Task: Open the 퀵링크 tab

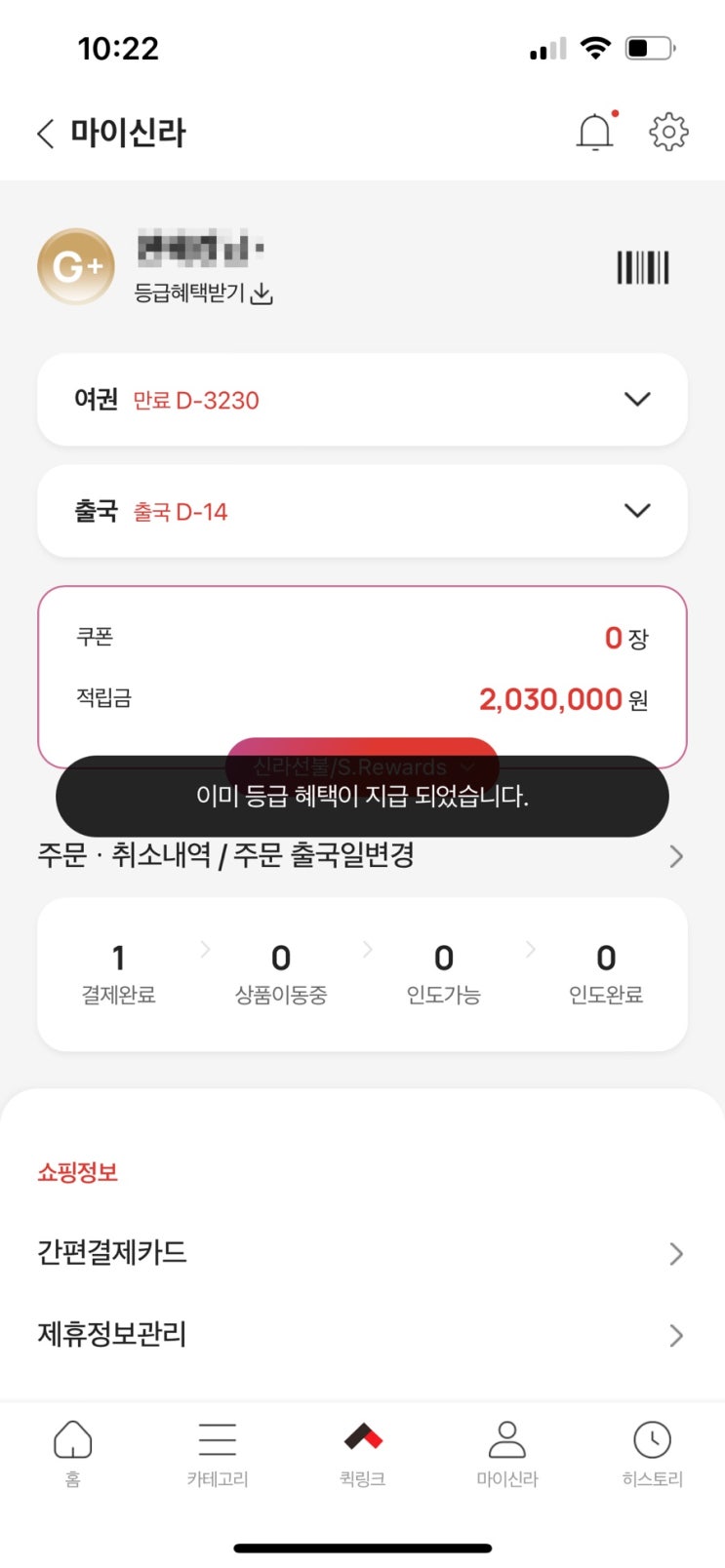Action: (362, 1453)
